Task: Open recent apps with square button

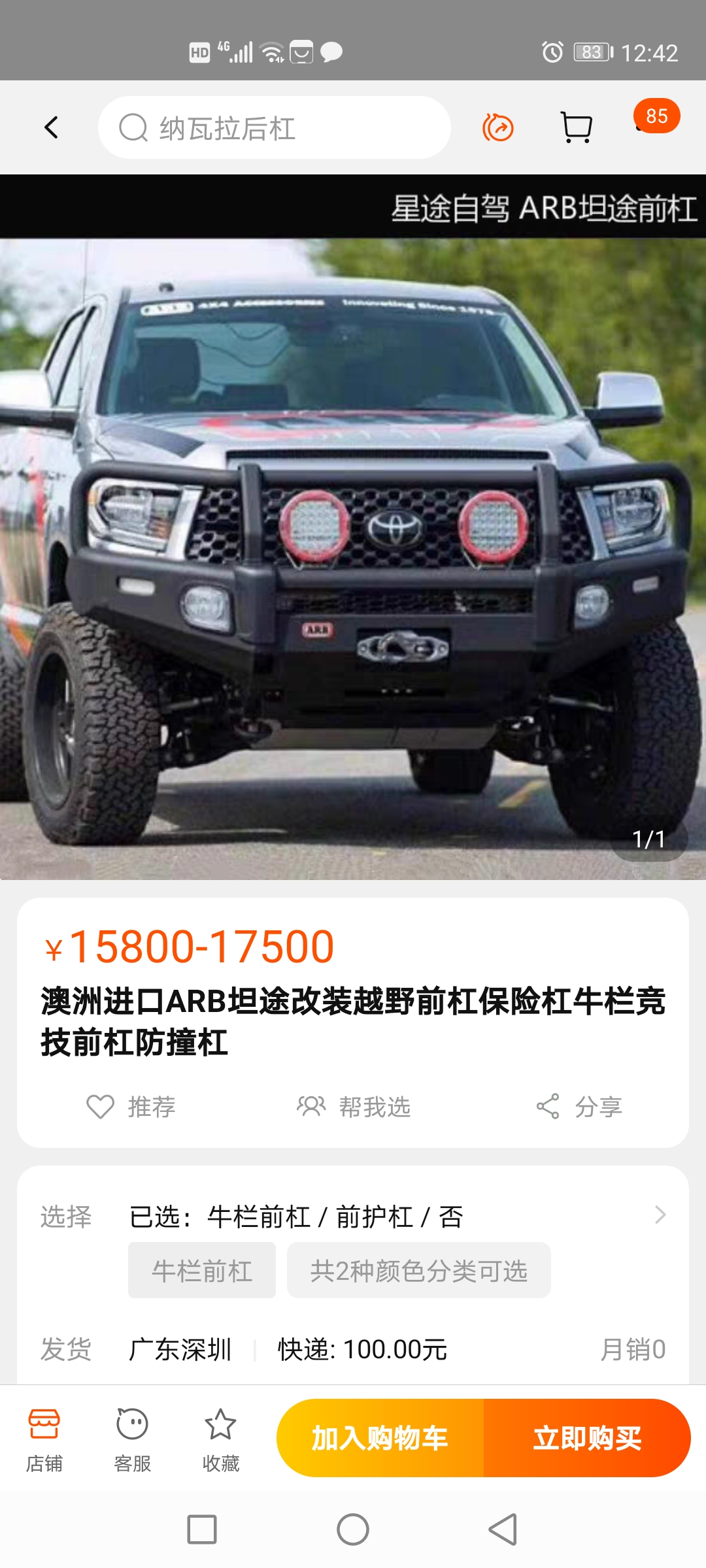Action: click(202, 1529)
